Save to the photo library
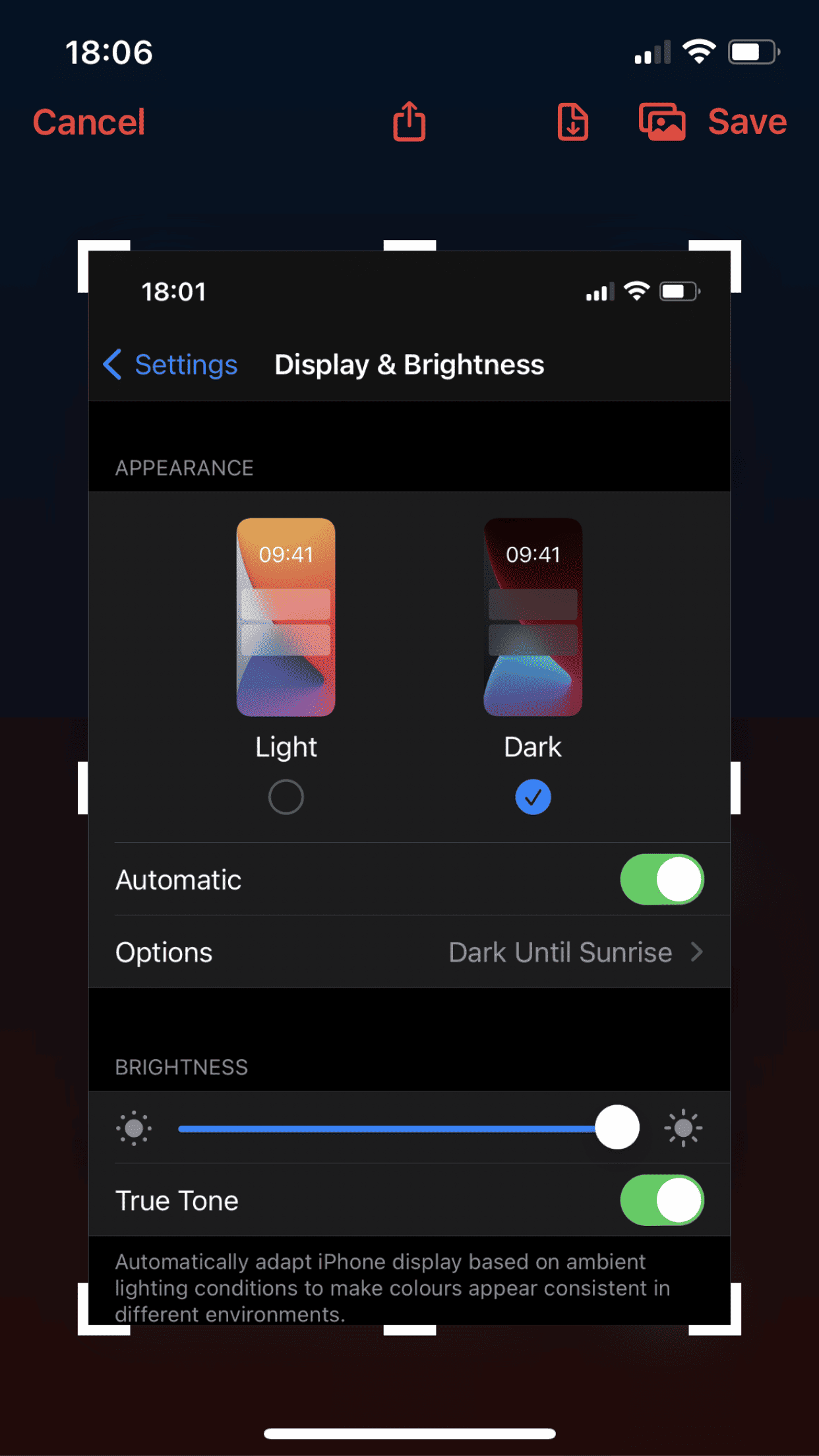Image resolution: width=819 pixels, height=1456 pixels. [662, 123]
